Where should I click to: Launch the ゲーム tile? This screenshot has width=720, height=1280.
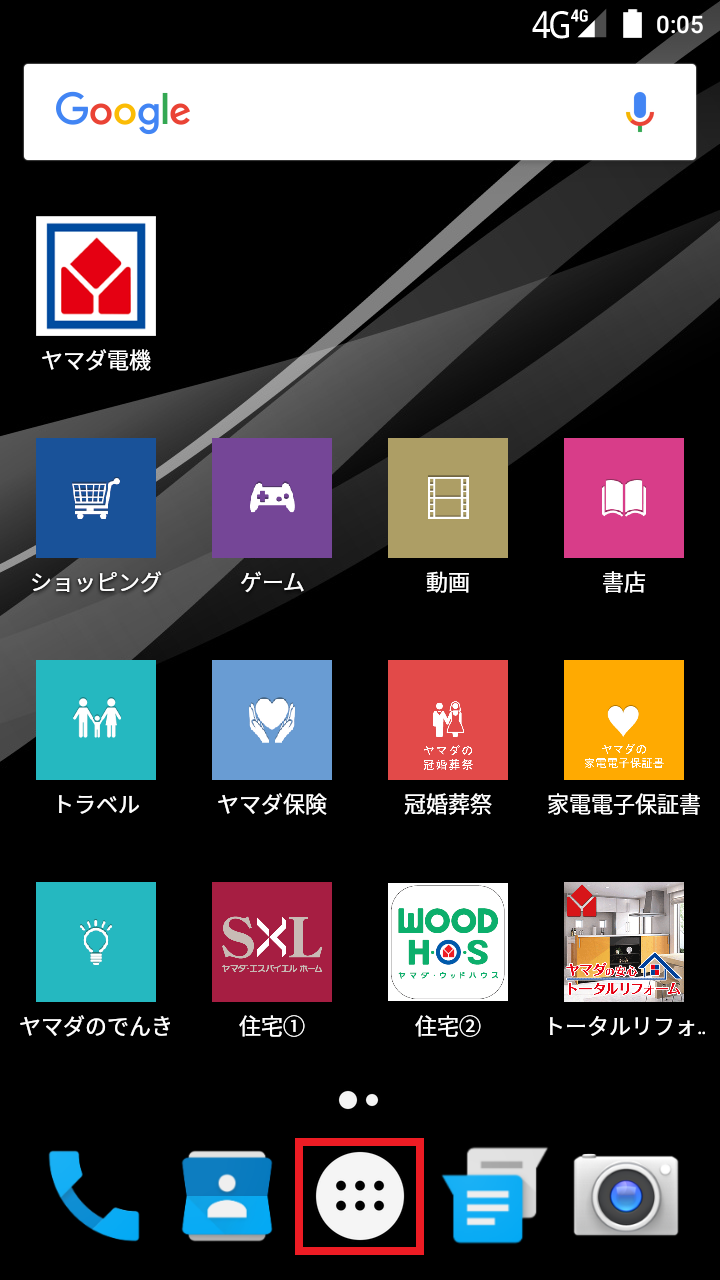(x=272, y=498)
